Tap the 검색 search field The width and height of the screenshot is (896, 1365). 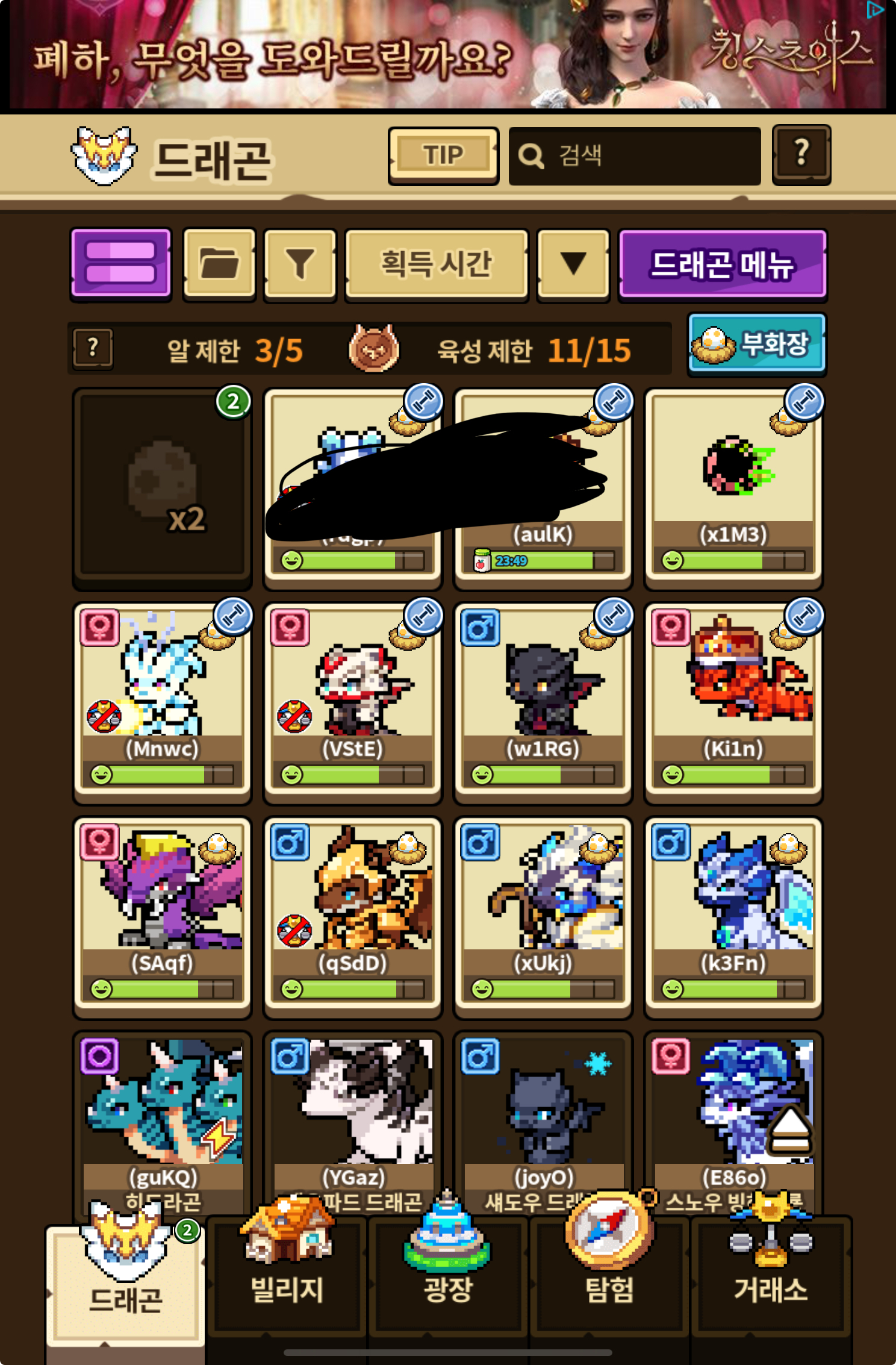point(635,156)
